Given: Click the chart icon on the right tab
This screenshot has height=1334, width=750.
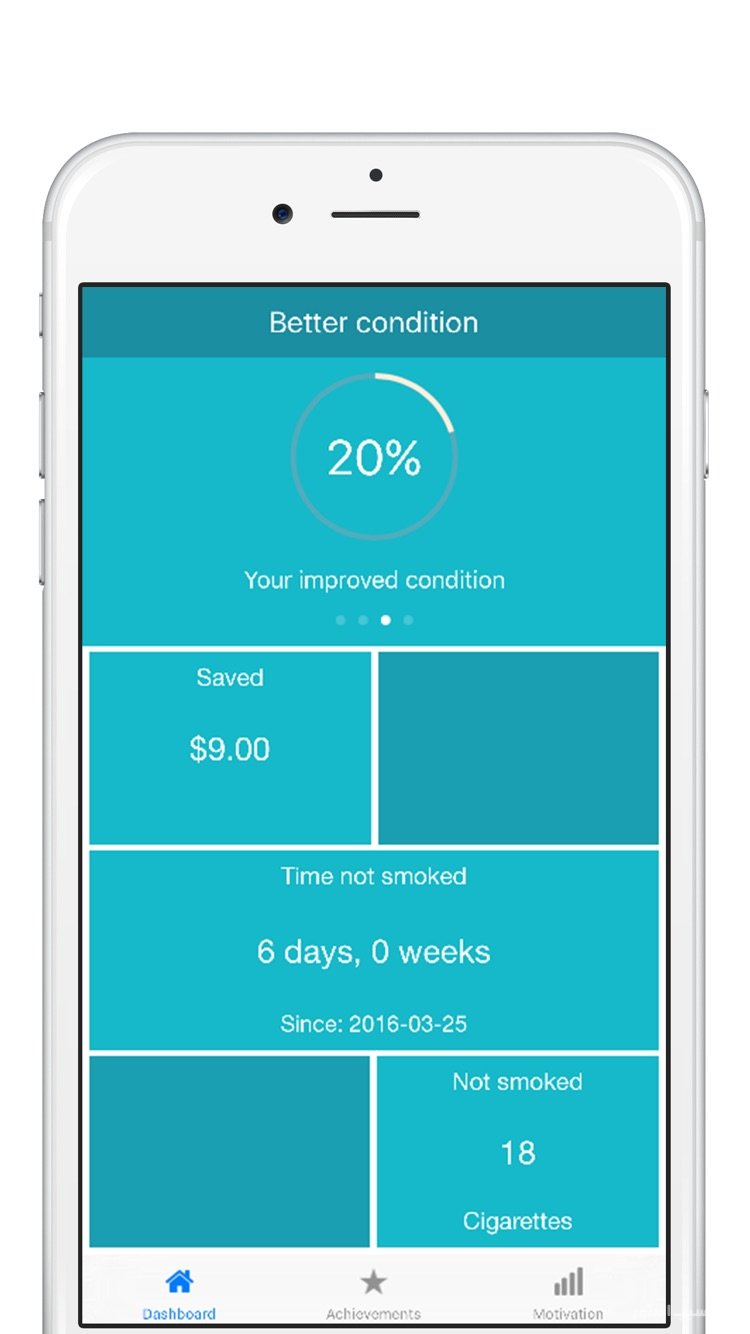Looking at the screenshot, I should (567, 1279).
